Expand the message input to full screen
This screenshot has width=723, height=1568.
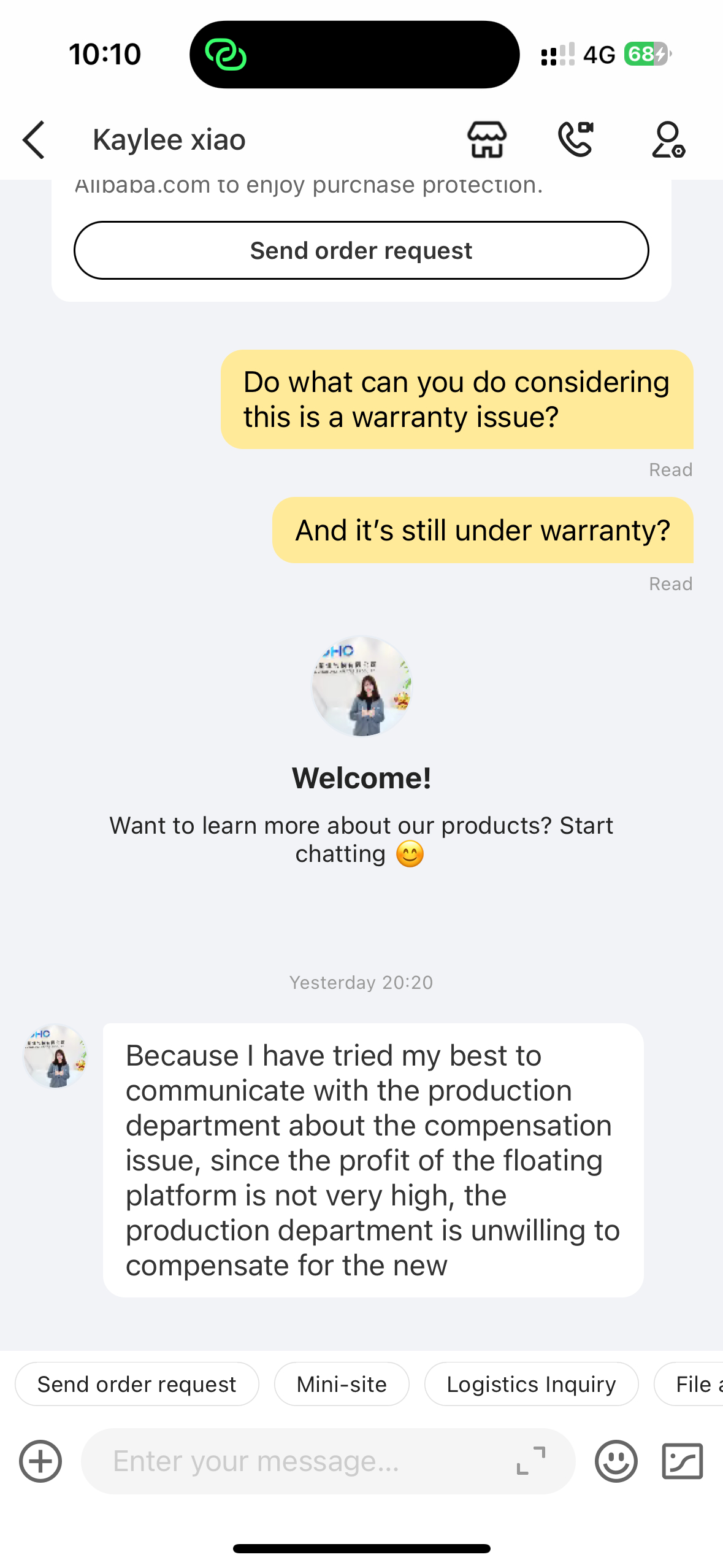[x=531, y=1461]
